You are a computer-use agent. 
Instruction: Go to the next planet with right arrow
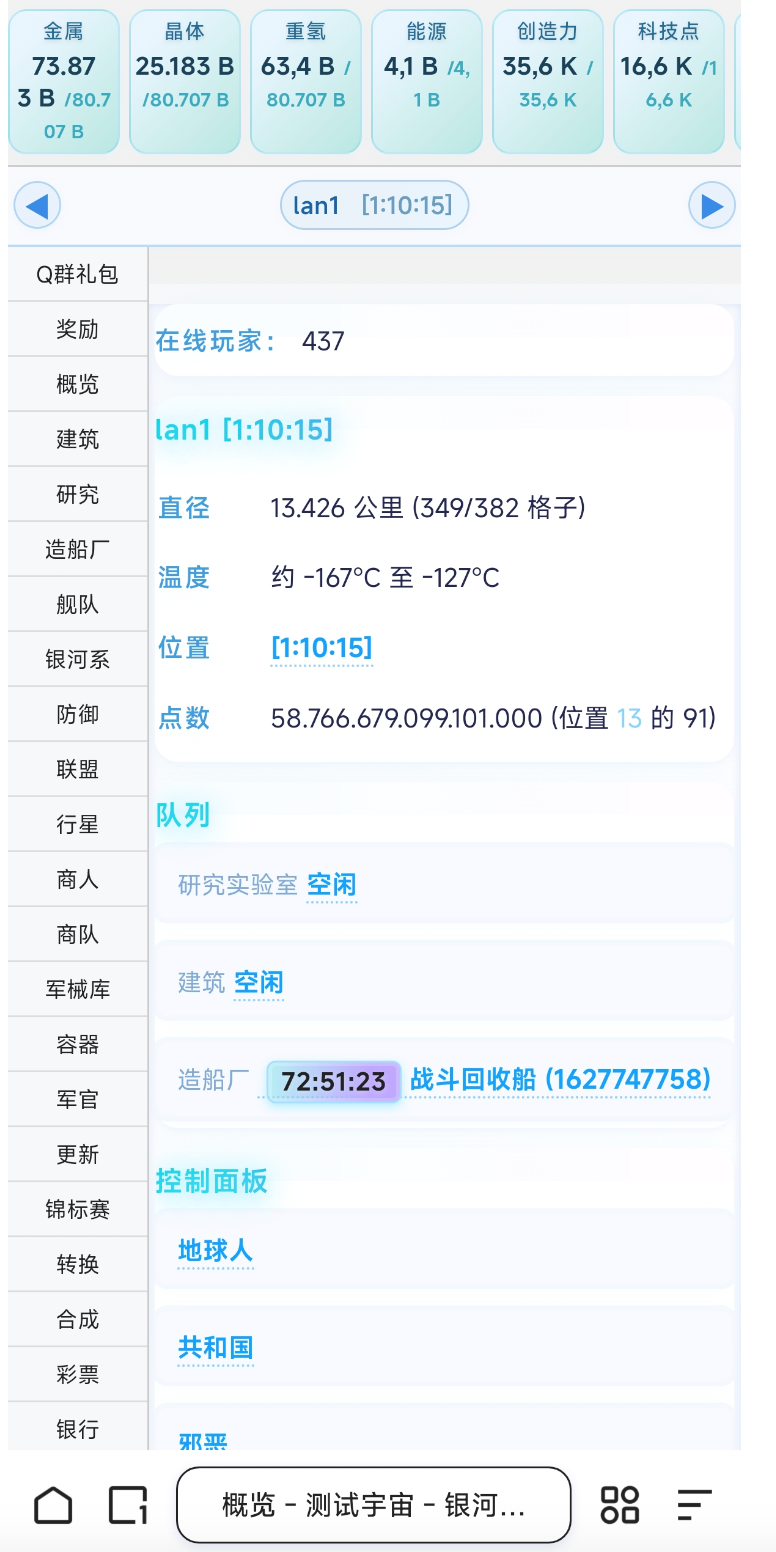(x=712, y=206)
